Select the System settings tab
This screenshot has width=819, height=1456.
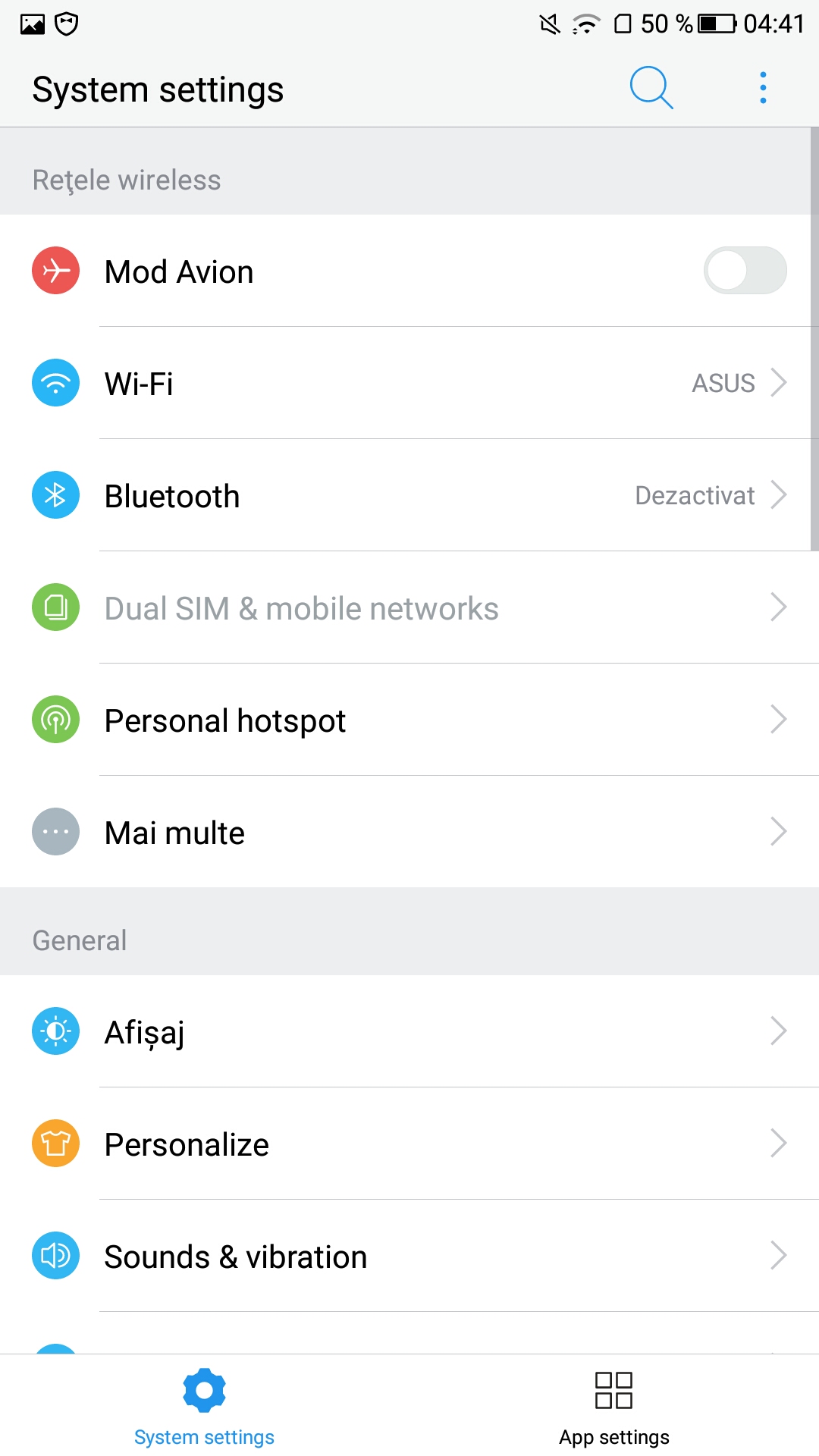pyautogui.click(x=205, y=1406)
